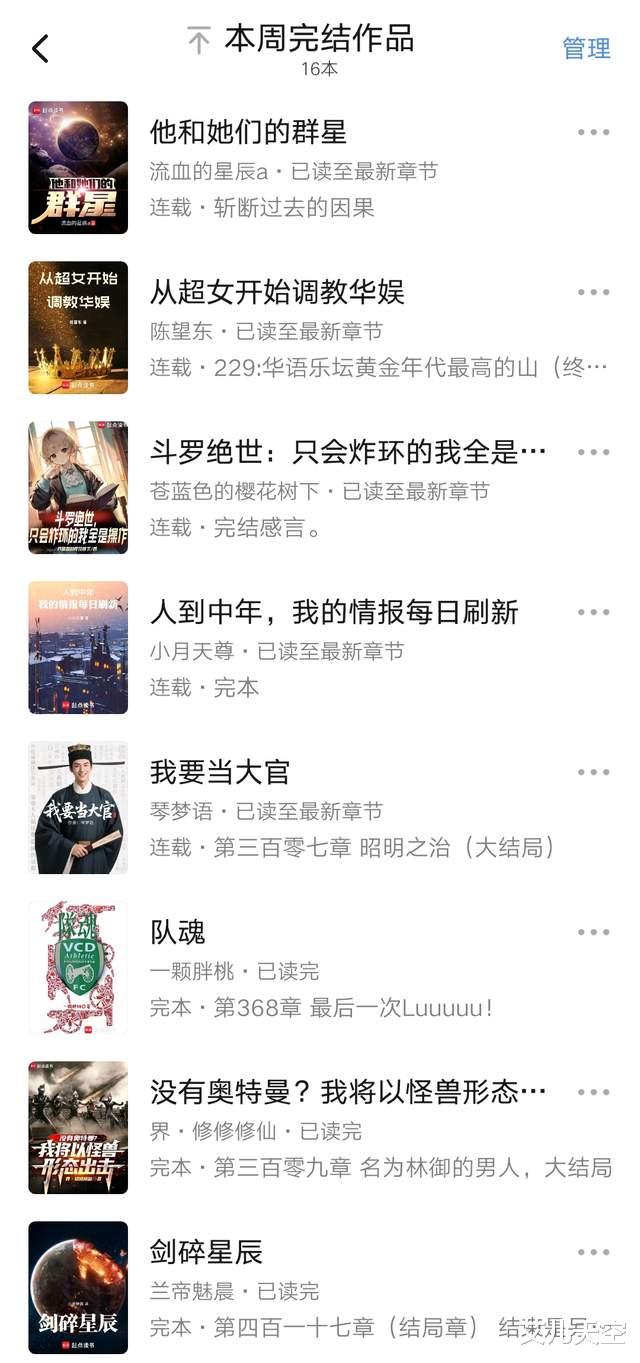Image resolution: width=640 pixels, height=1363 pixels.
Task: Open more options for 剑碎星辰
Action: pos(593,1252)
